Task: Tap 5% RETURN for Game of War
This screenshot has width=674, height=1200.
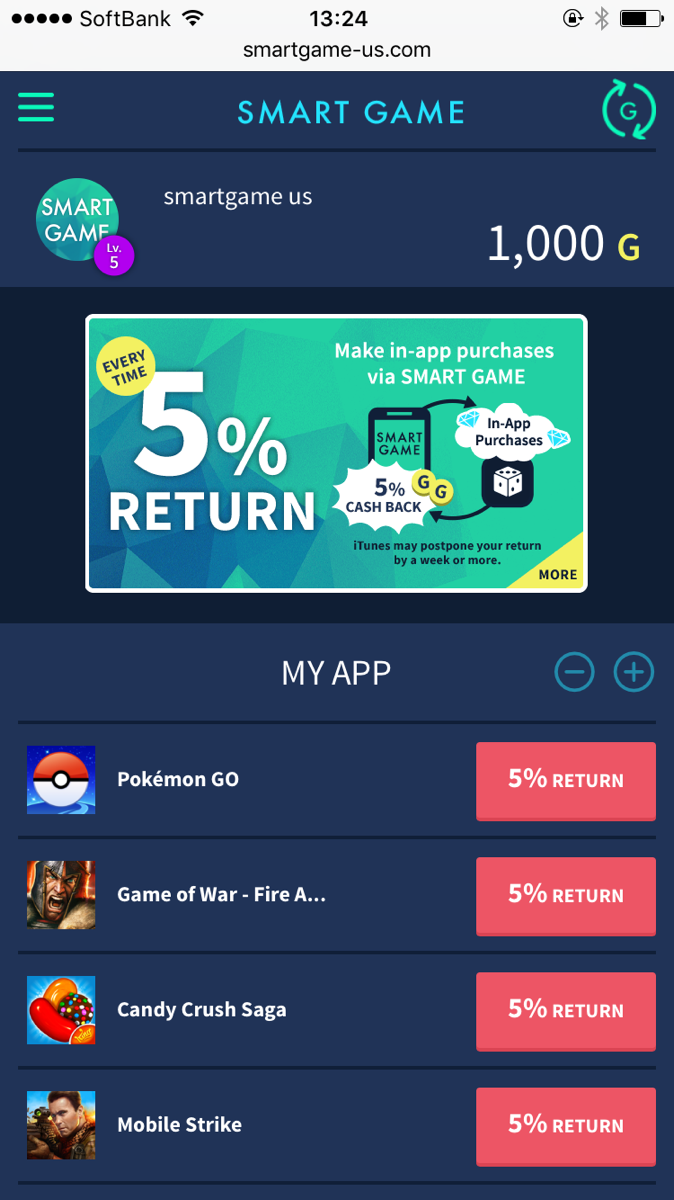Action: click(566, 896)
